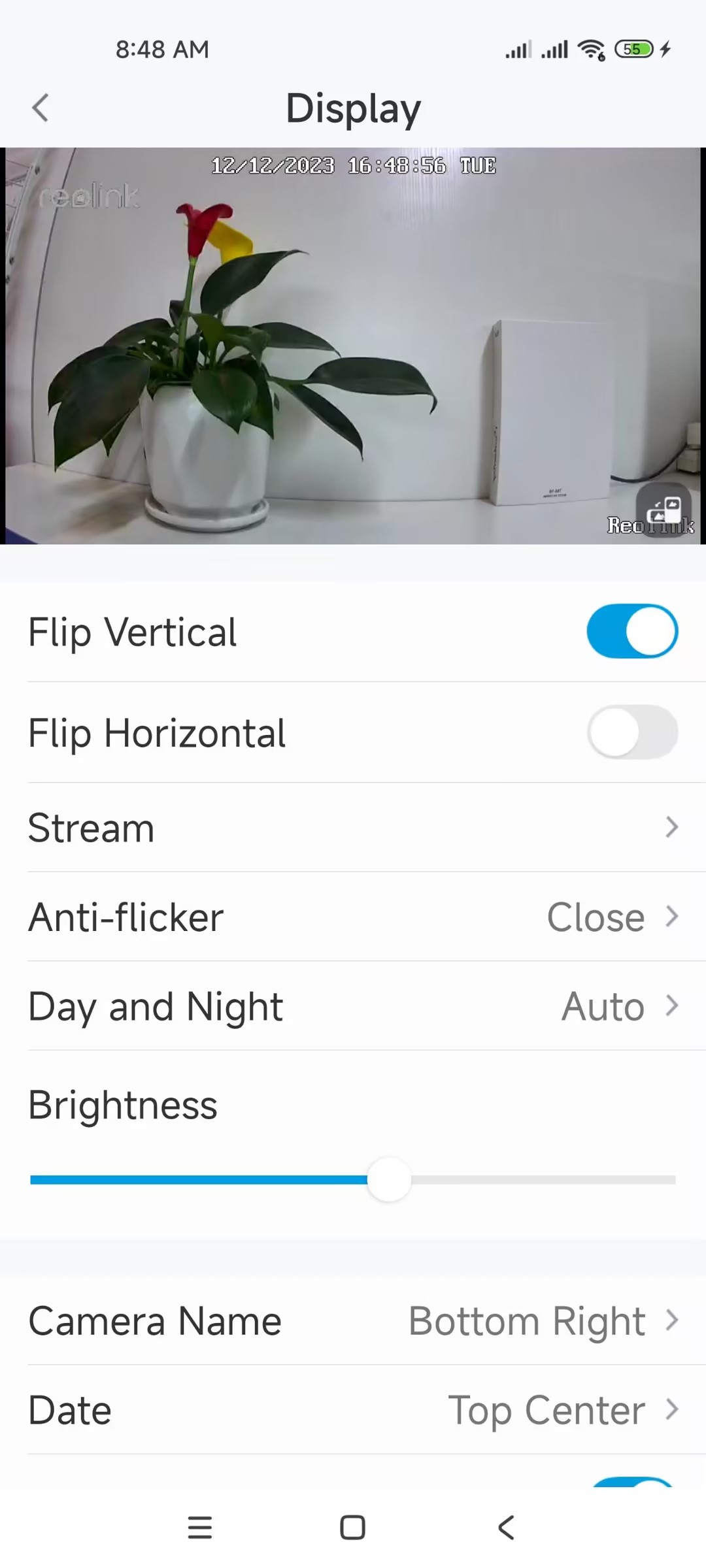Open Stream settings
The height and width of the screenshot is (1568, 706).
point(353,828)
